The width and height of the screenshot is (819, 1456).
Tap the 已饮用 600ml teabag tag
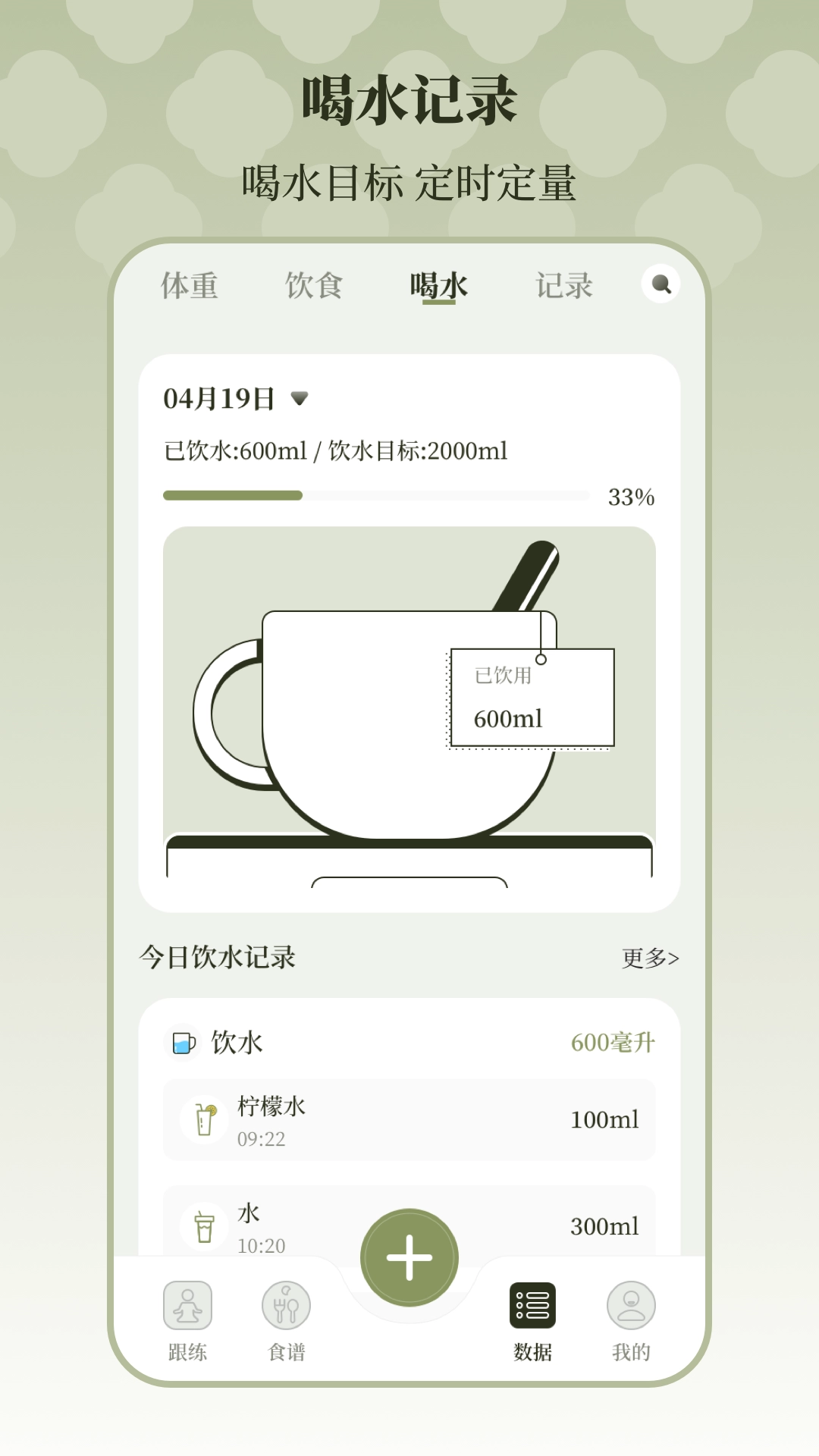(x=531, y=698)
